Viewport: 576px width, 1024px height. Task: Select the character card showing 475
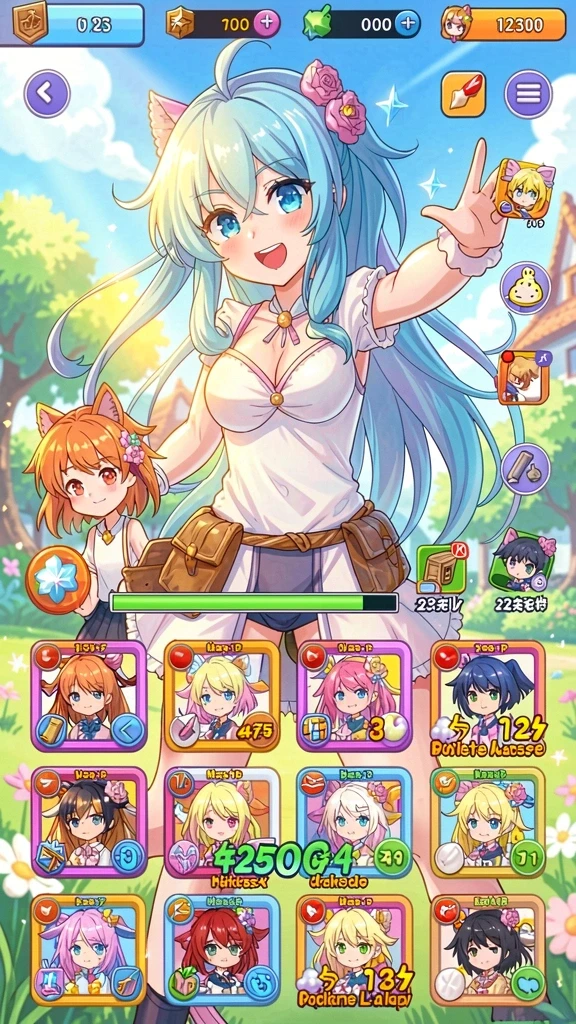click(222, 696)
